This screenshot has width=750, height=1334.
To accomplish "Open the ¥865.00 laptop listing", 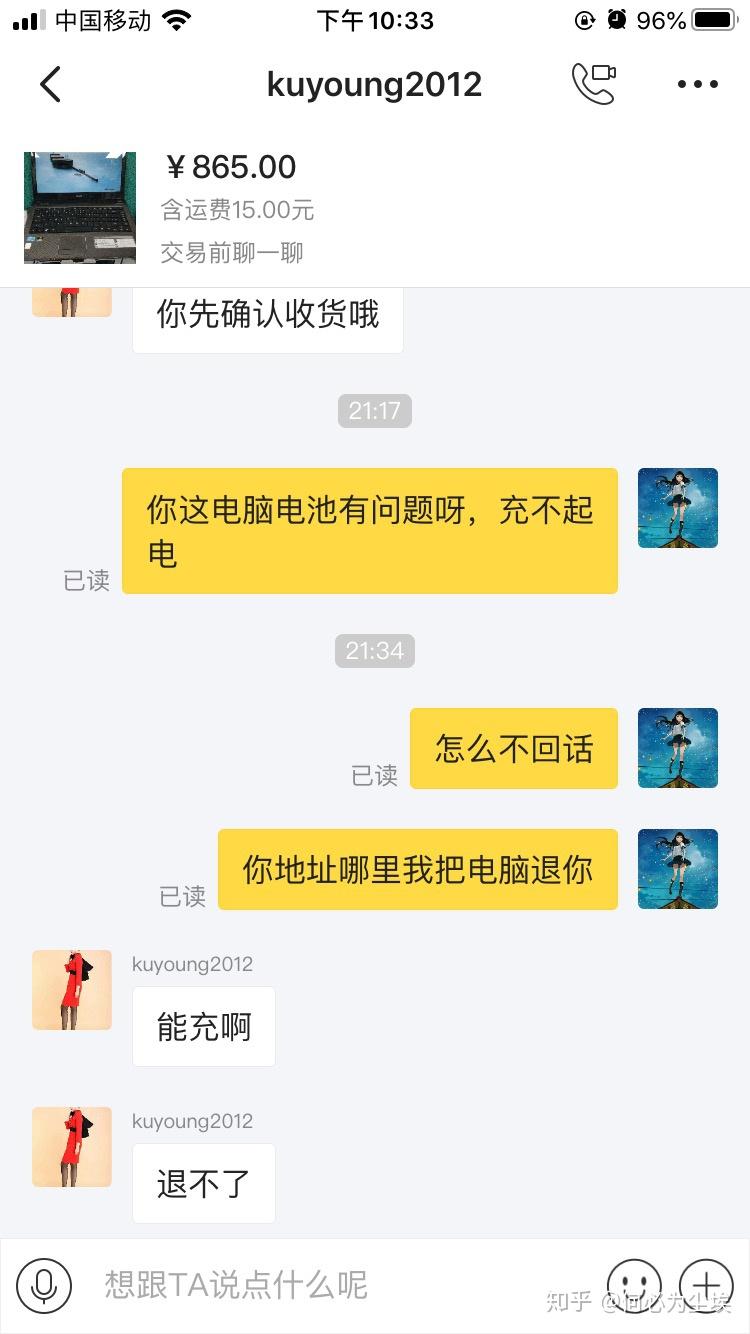I will [x=80, y=208].
